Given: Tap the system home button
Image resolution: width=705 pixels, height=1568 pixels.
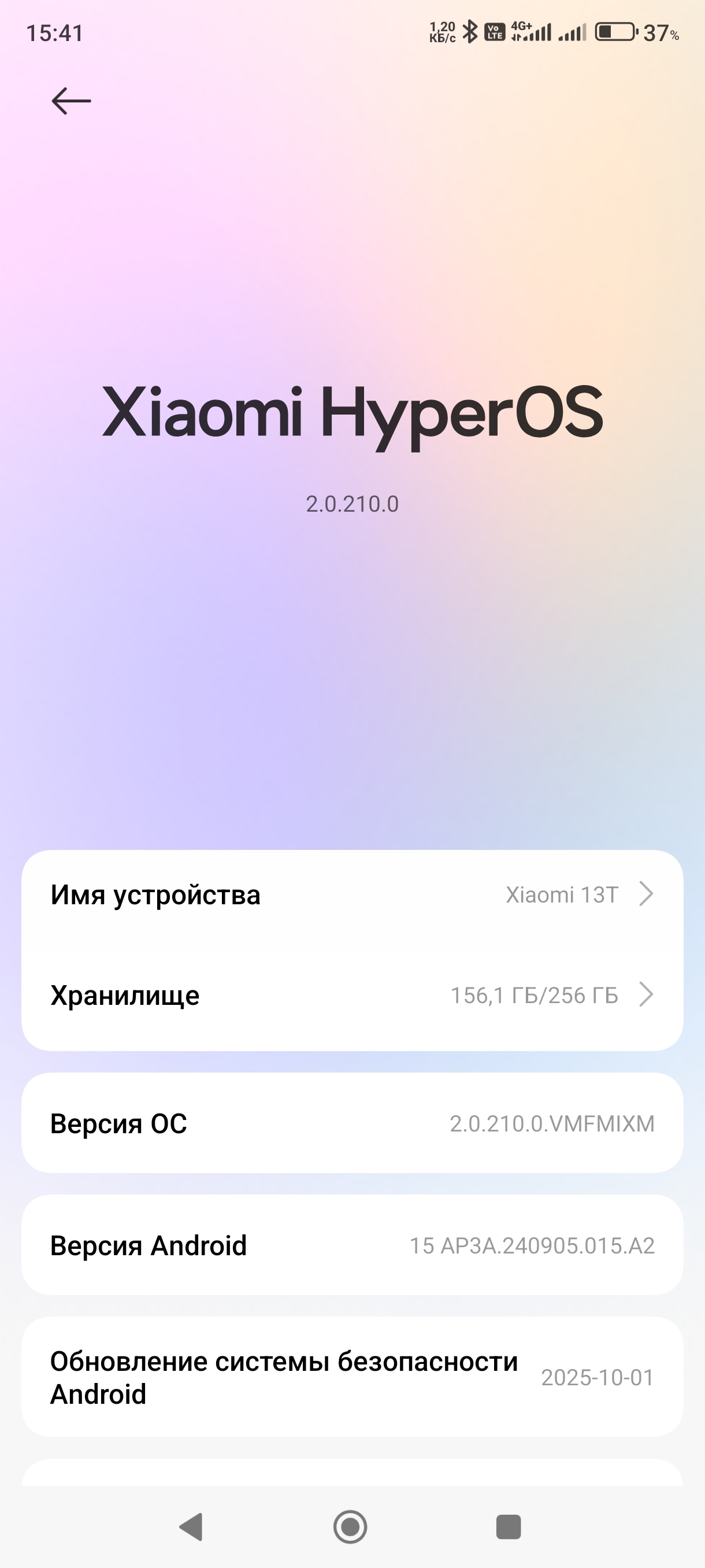Looking at the screenshot, I should click(x=350, y=1526).
